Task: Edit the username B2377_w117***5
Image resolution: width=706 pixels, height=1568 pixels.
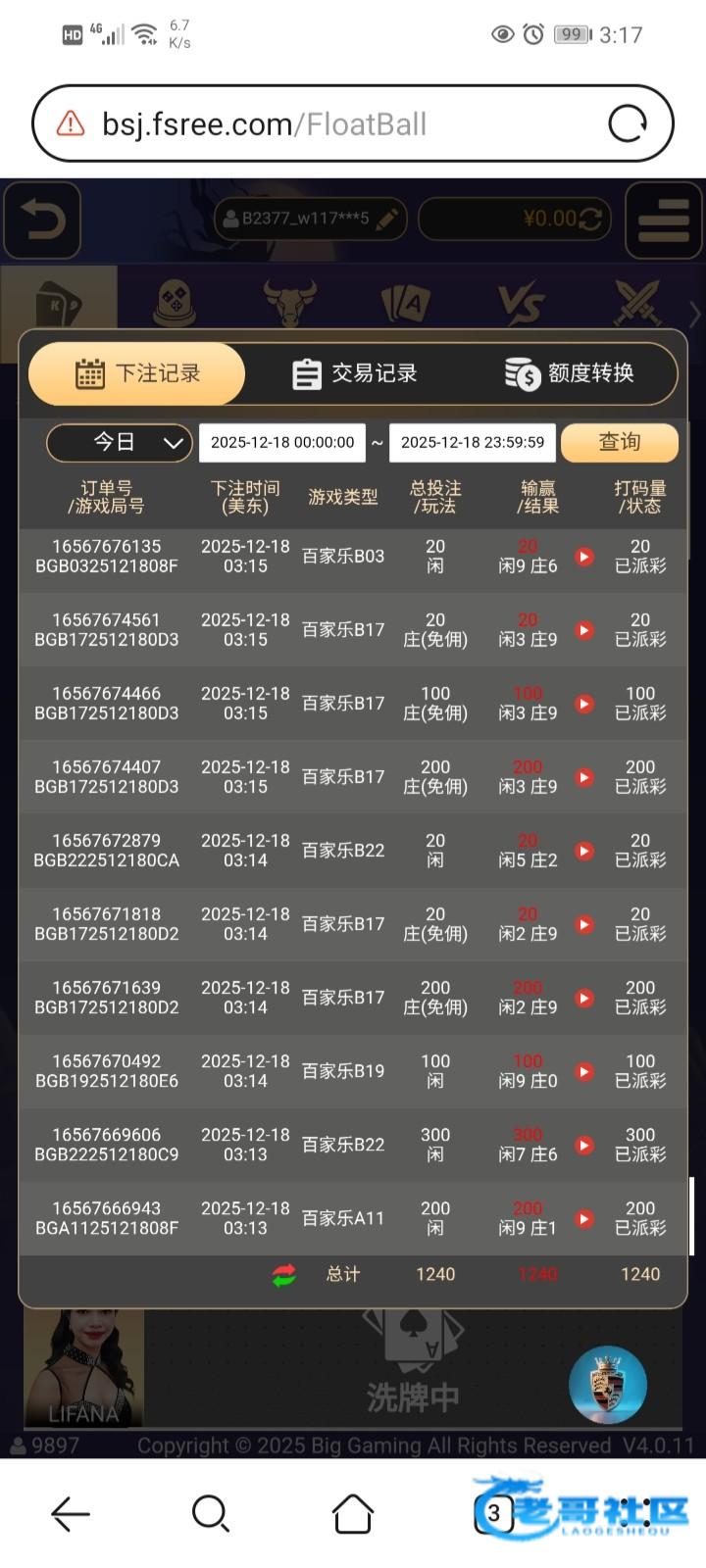Action: [x=387, y=219]
